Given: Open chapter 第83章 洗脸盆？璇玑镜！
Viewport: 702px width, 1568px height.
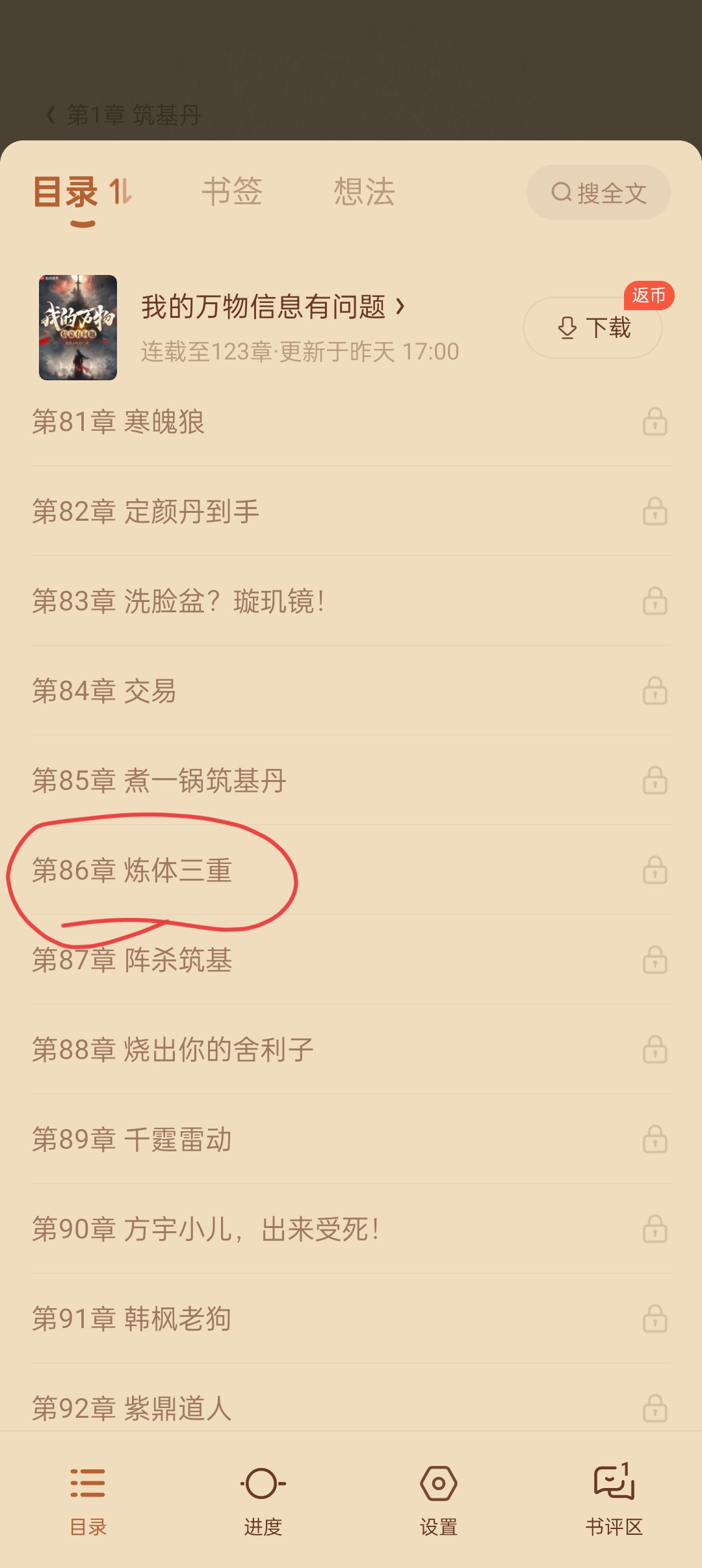Looking at the screenshot, I should [x=351, y=601].
